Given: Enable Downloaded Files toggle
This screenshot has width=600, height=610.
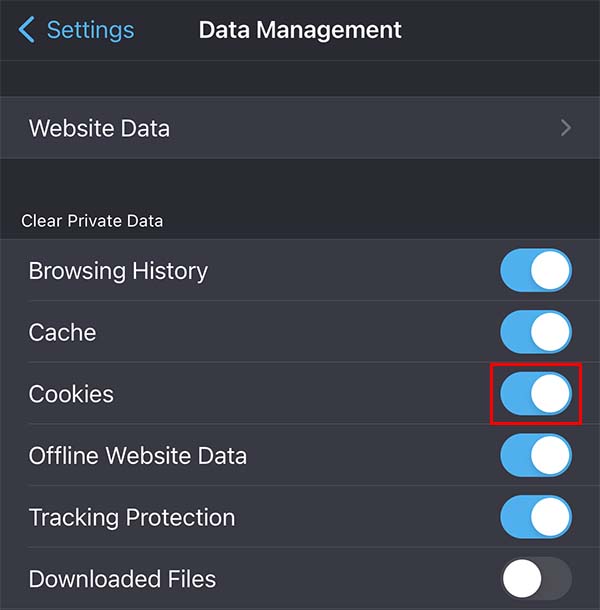Looking at the screenshot, I should (x=536, y=578).
